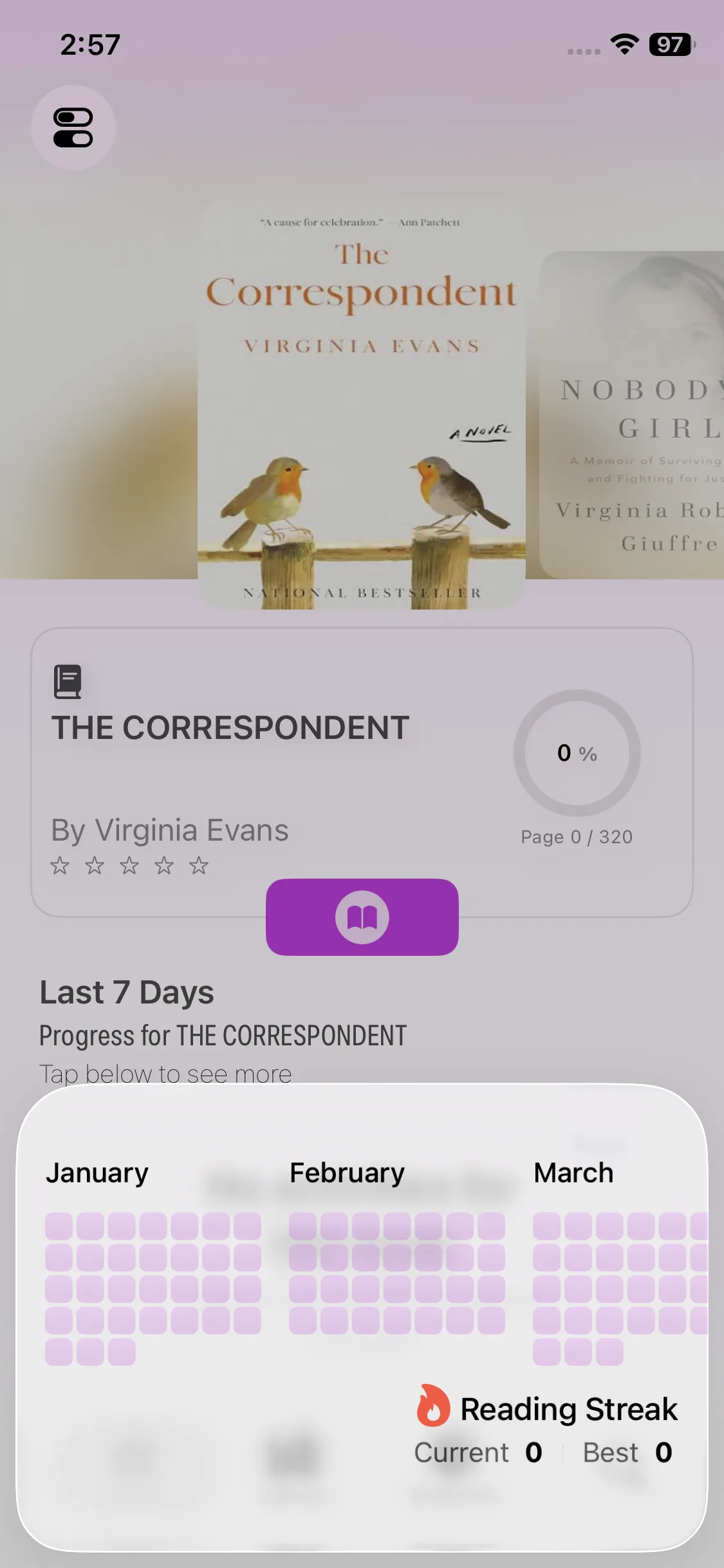Rate the book using the first star

60,866
